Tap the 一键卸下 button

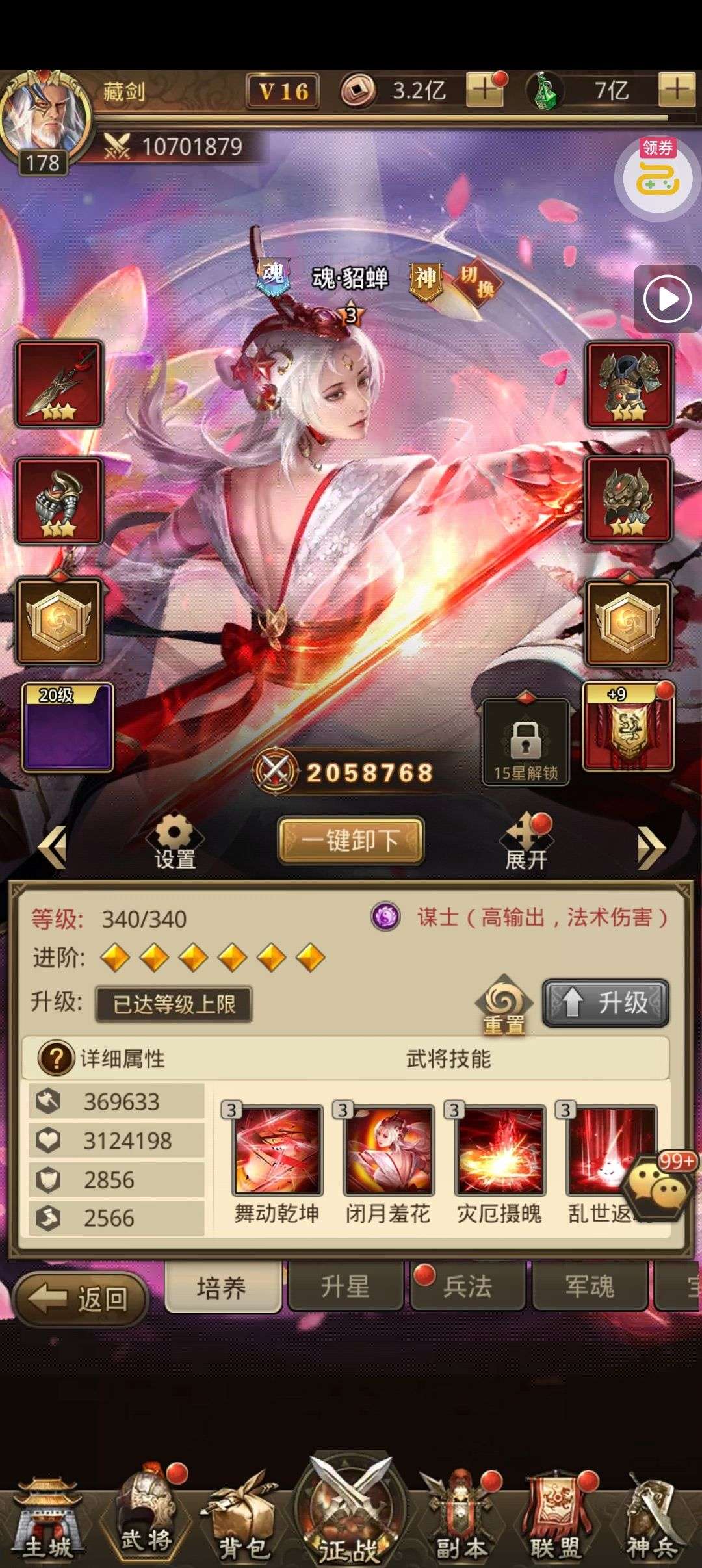pos(351,841)
